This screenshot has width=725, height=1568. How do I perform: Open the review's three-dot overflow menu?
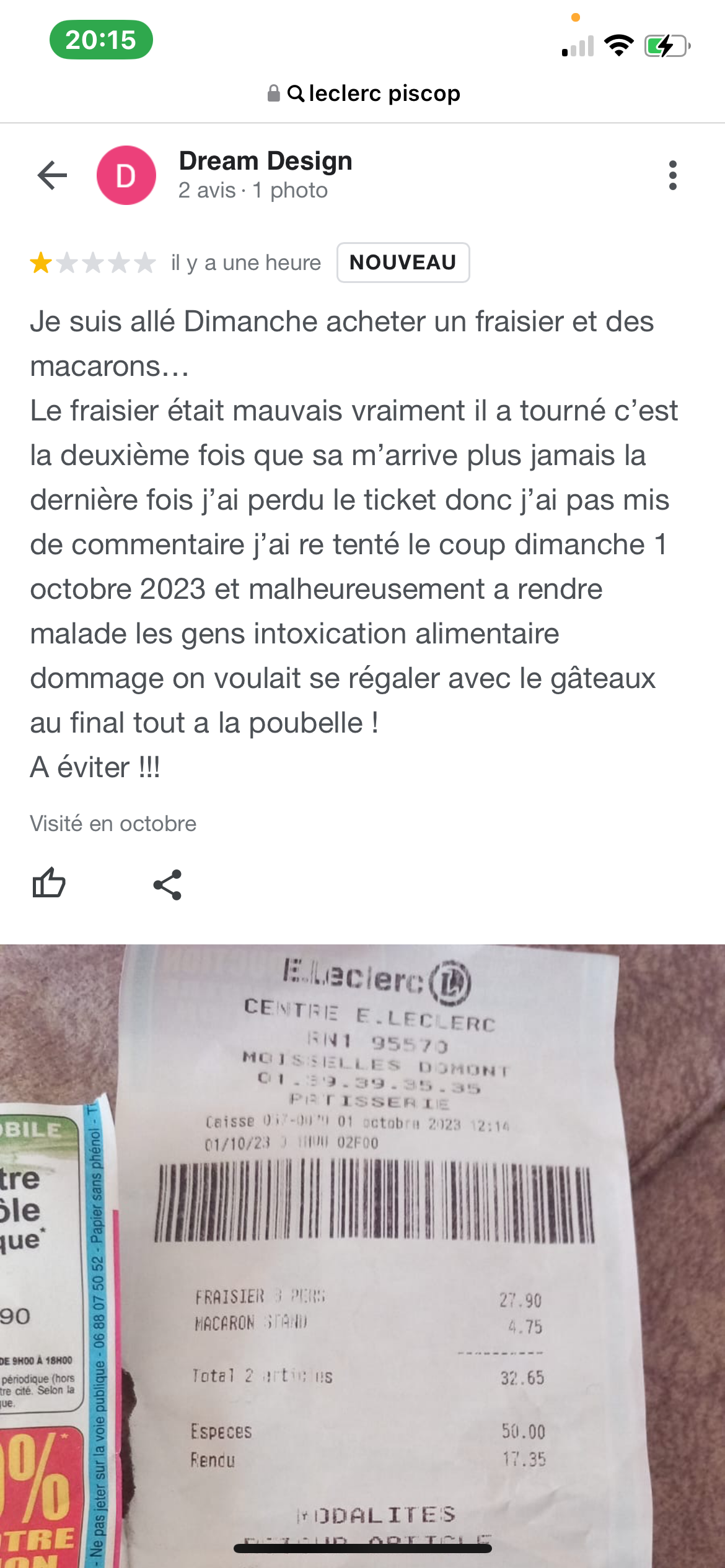[672, 175]
